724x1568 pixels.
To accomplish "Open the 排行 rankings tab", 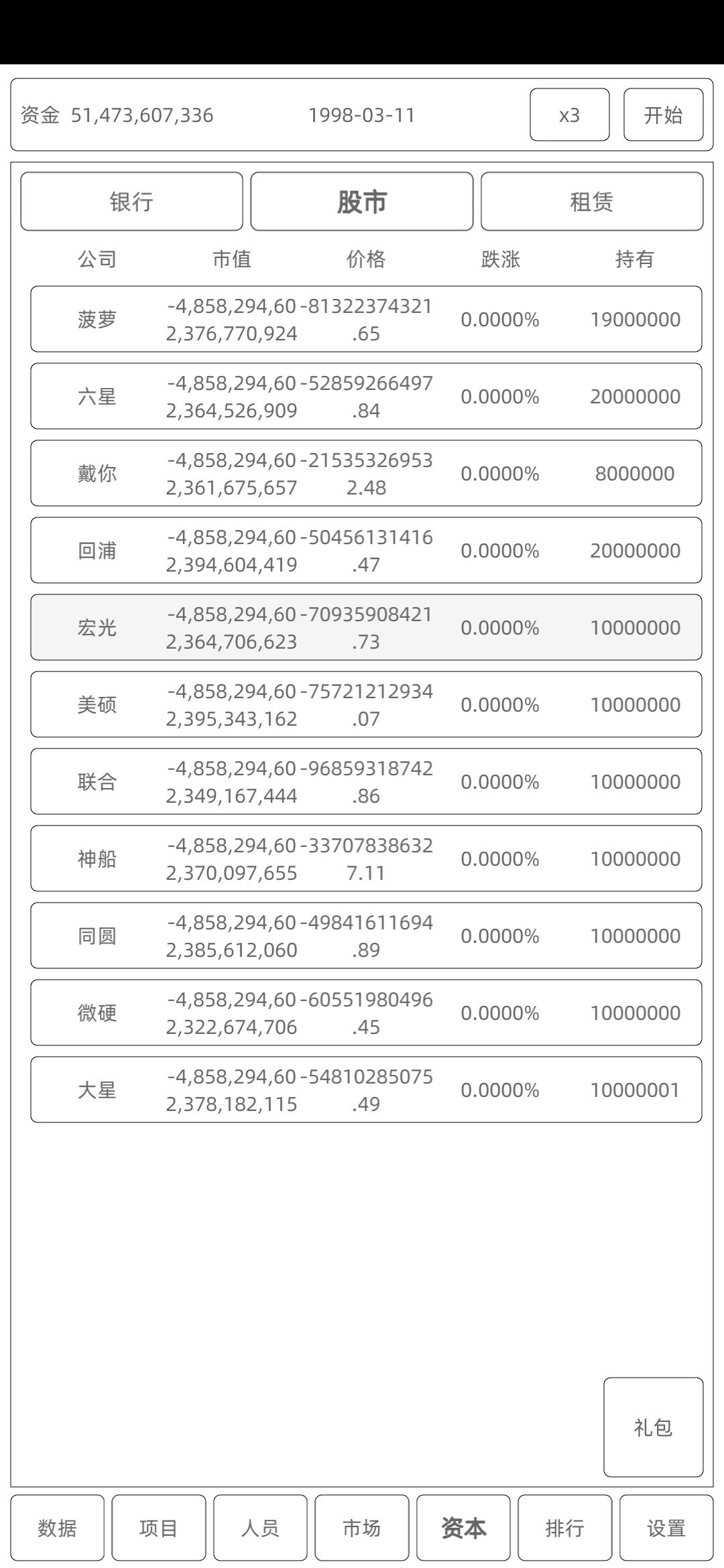I will pos(564,1527).
